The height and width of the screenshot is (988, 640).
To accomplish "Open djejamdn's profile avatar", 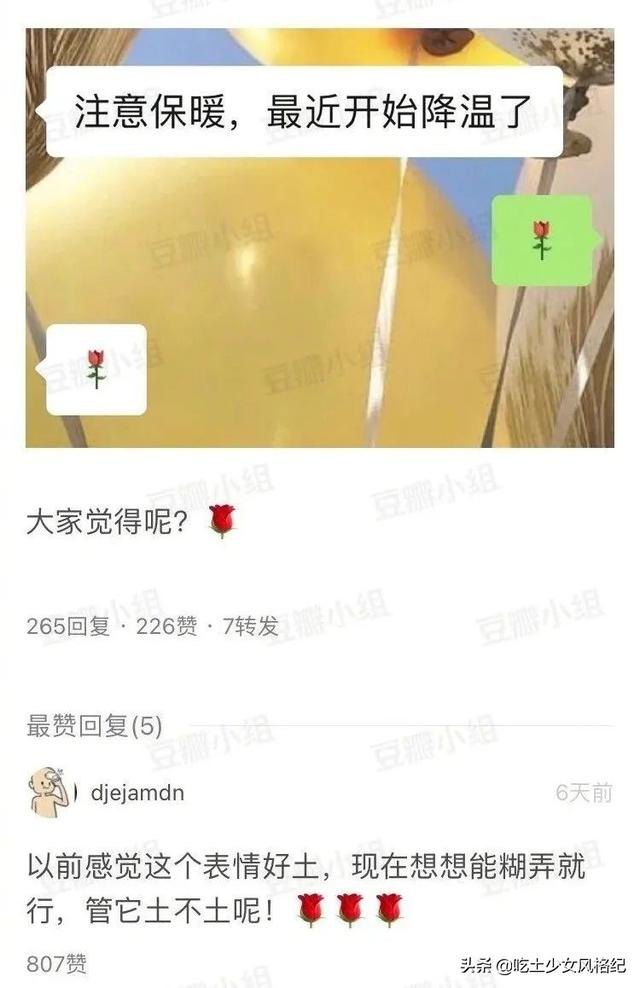I will pos(46,791).
